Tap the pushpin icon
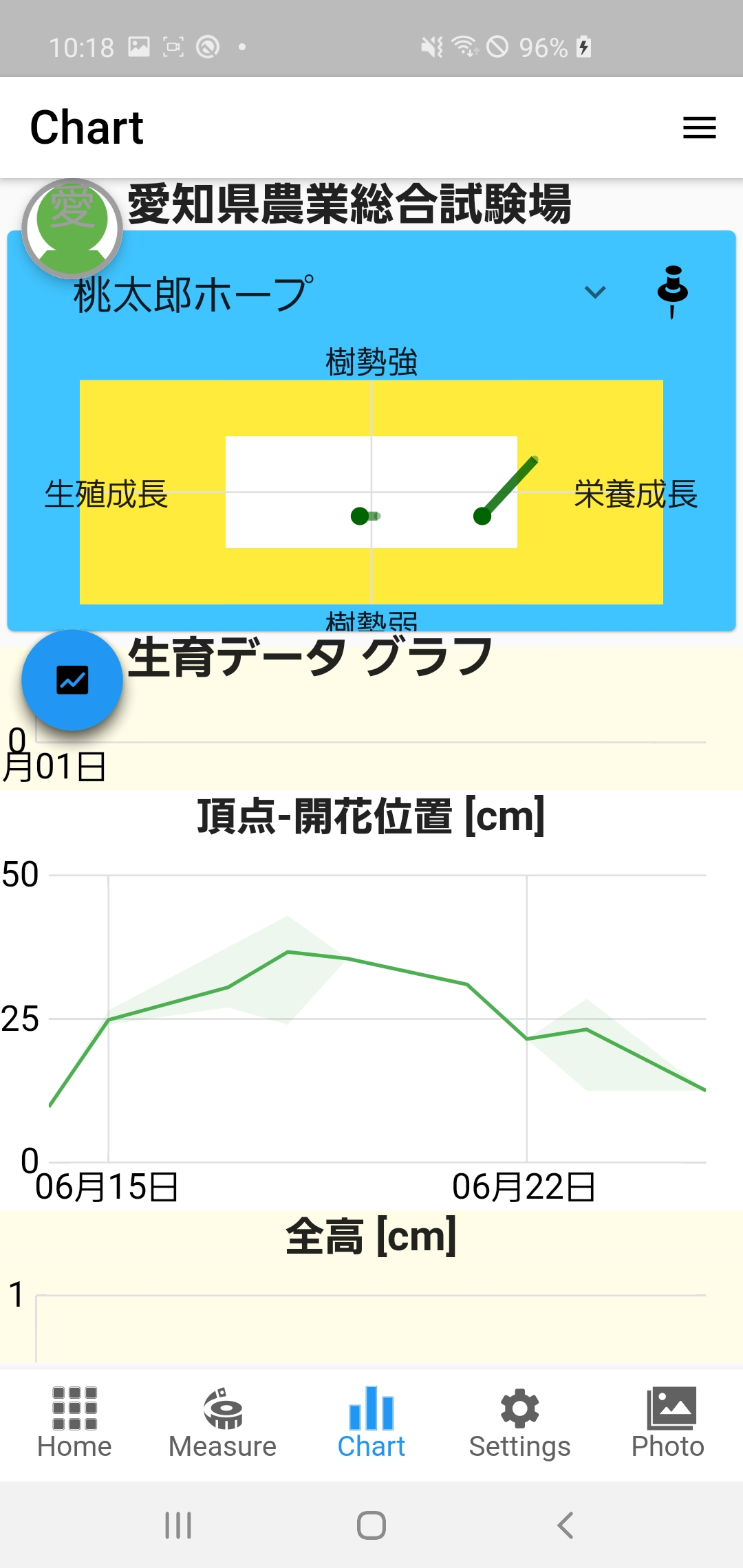This screenshot has width=743, height=1568. pyautogui.click(x=672, y=292)
